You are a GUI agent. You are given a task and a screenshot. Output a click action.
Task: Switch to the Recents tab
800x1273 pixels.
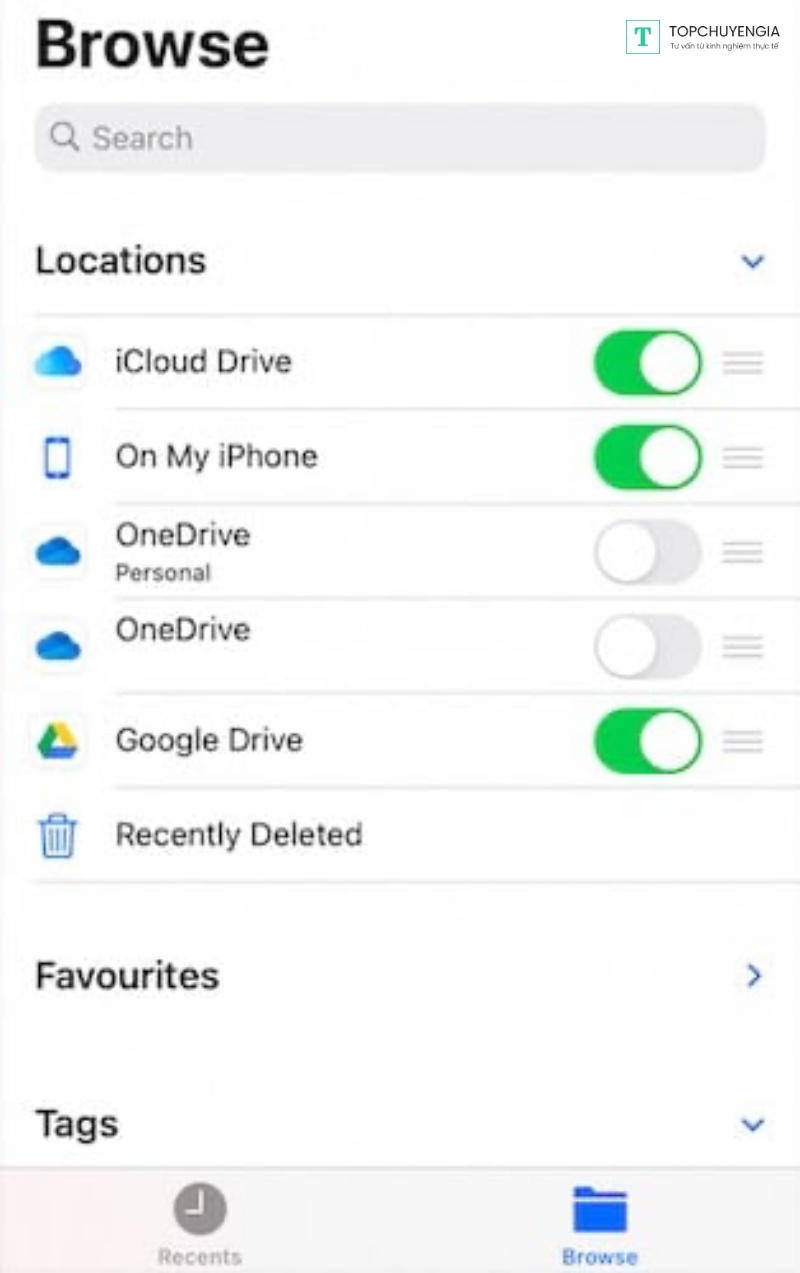tap(200, 1225)
